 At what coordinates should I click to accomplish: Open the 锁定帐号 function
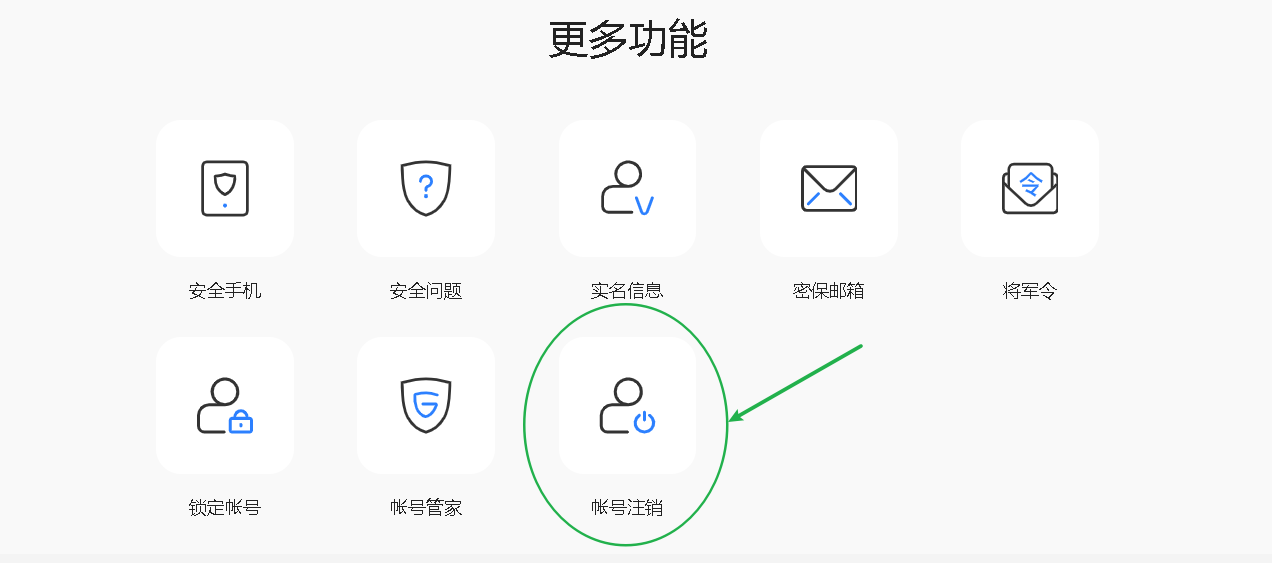click(225, 405)
